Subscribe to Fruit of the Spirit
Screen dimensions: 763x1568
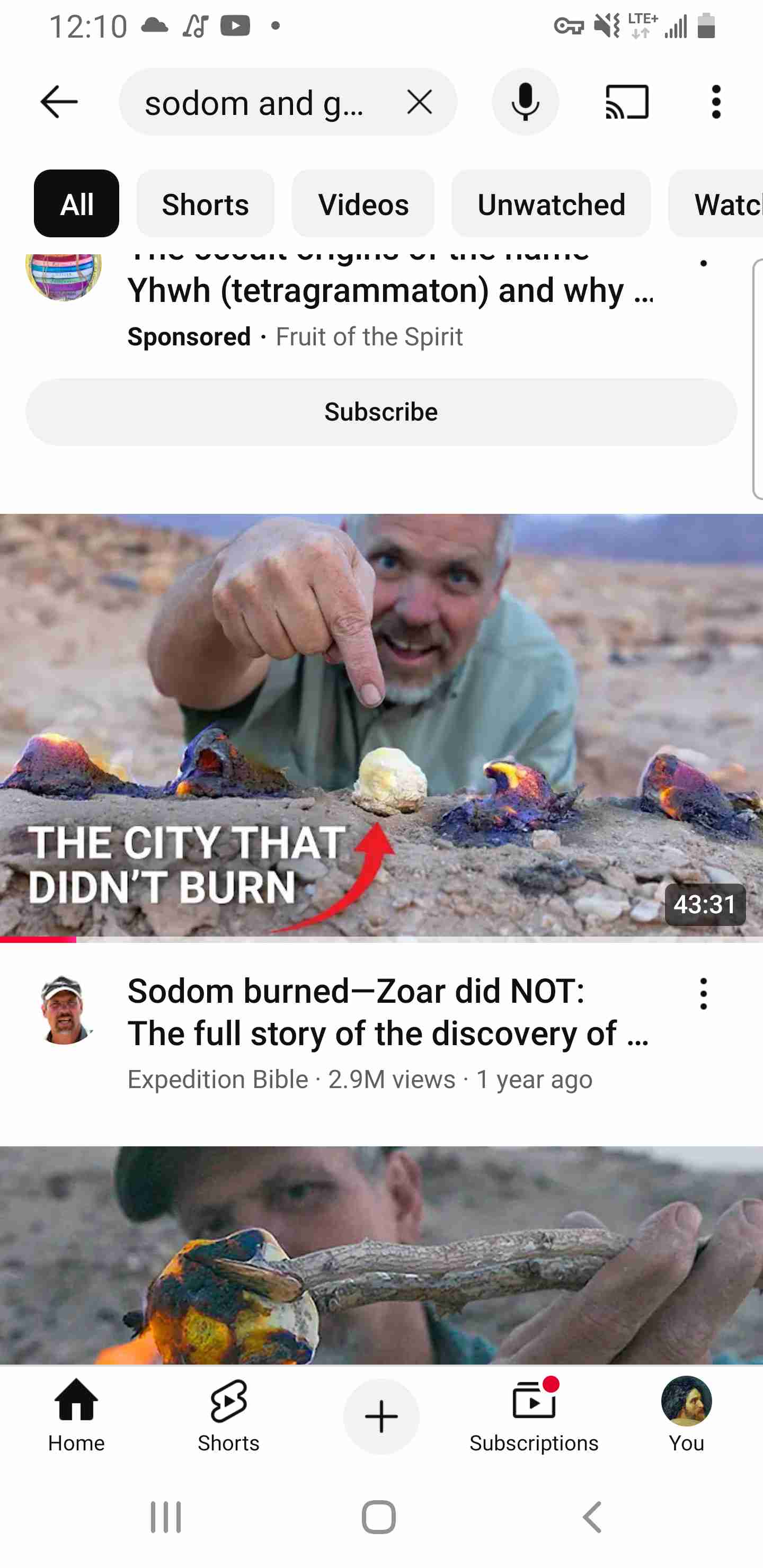pyautogui.click(x=380, y=412)
